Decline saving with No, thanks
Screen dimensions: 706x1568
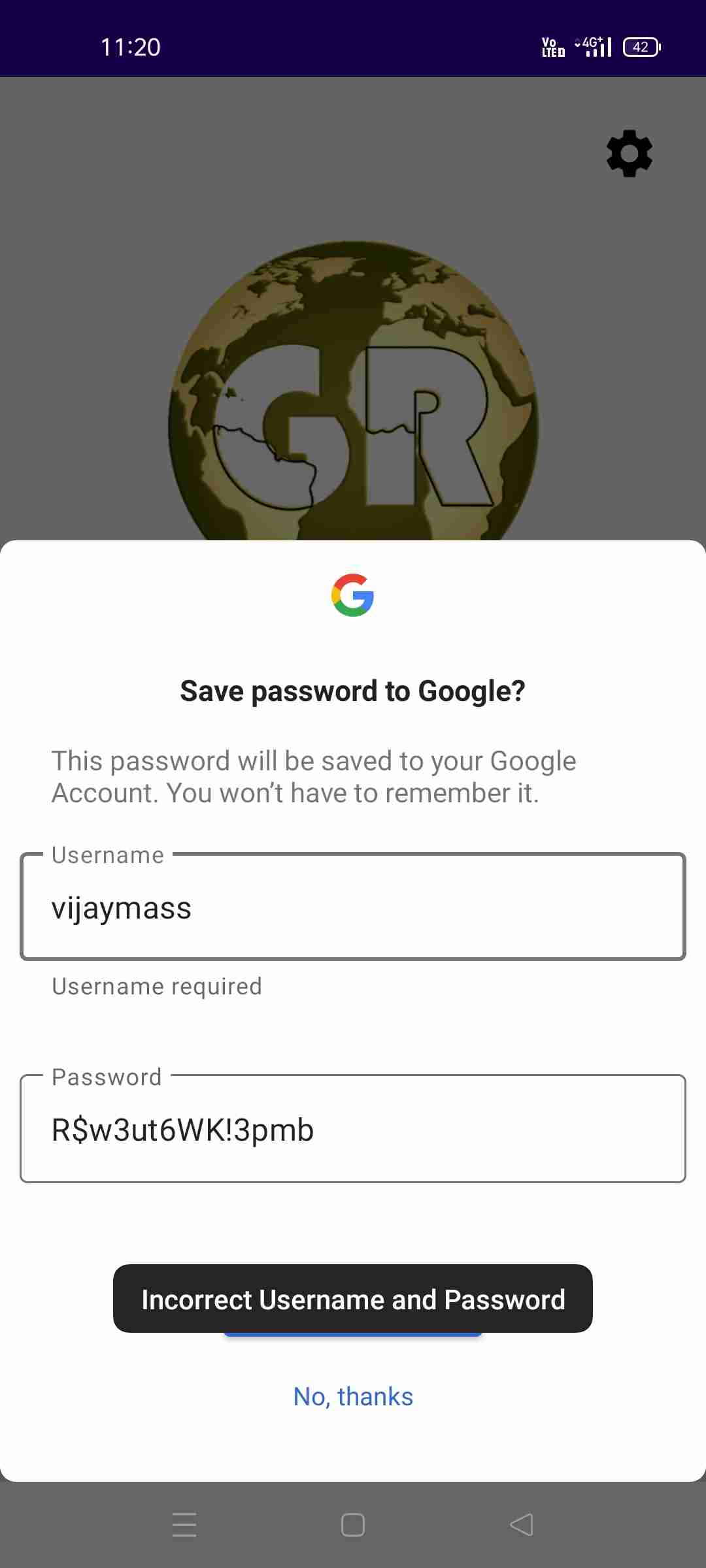click(x=353, y=1397)
